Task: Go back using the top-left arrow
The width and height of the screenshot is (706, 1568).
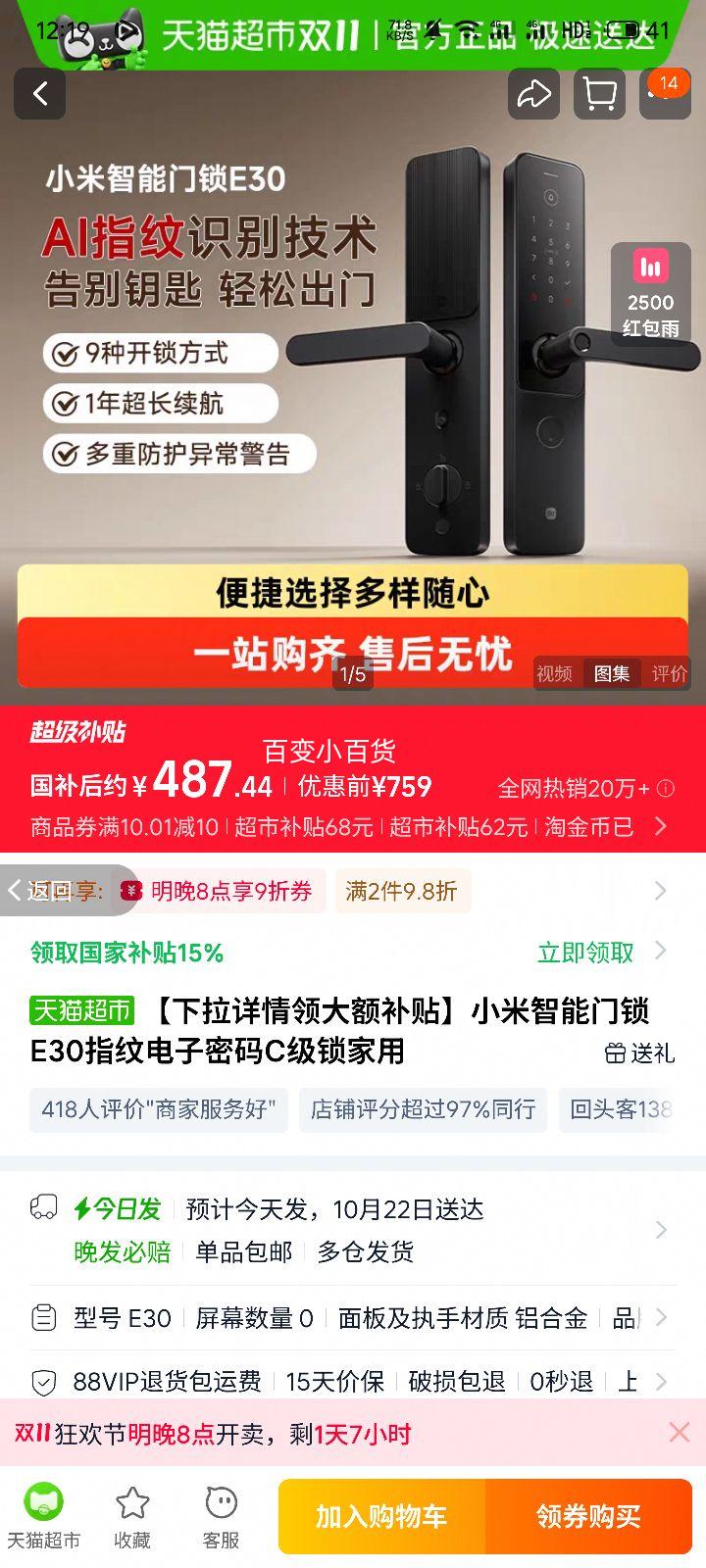Action: pyautogui.click(x=40, y=94)
